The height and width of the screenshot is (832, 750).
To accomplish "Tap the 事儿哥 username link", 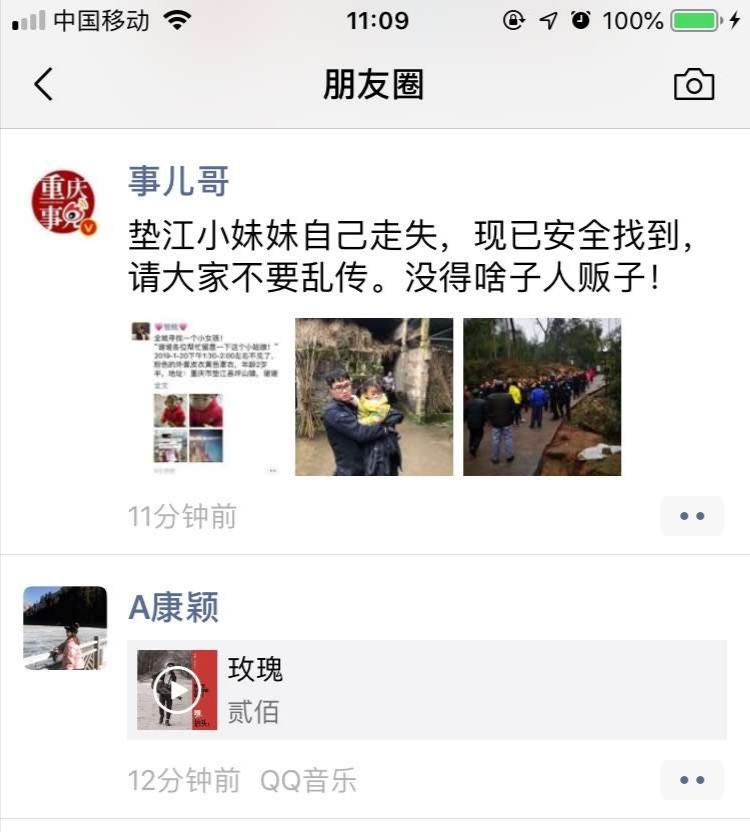I will point(178,181).
